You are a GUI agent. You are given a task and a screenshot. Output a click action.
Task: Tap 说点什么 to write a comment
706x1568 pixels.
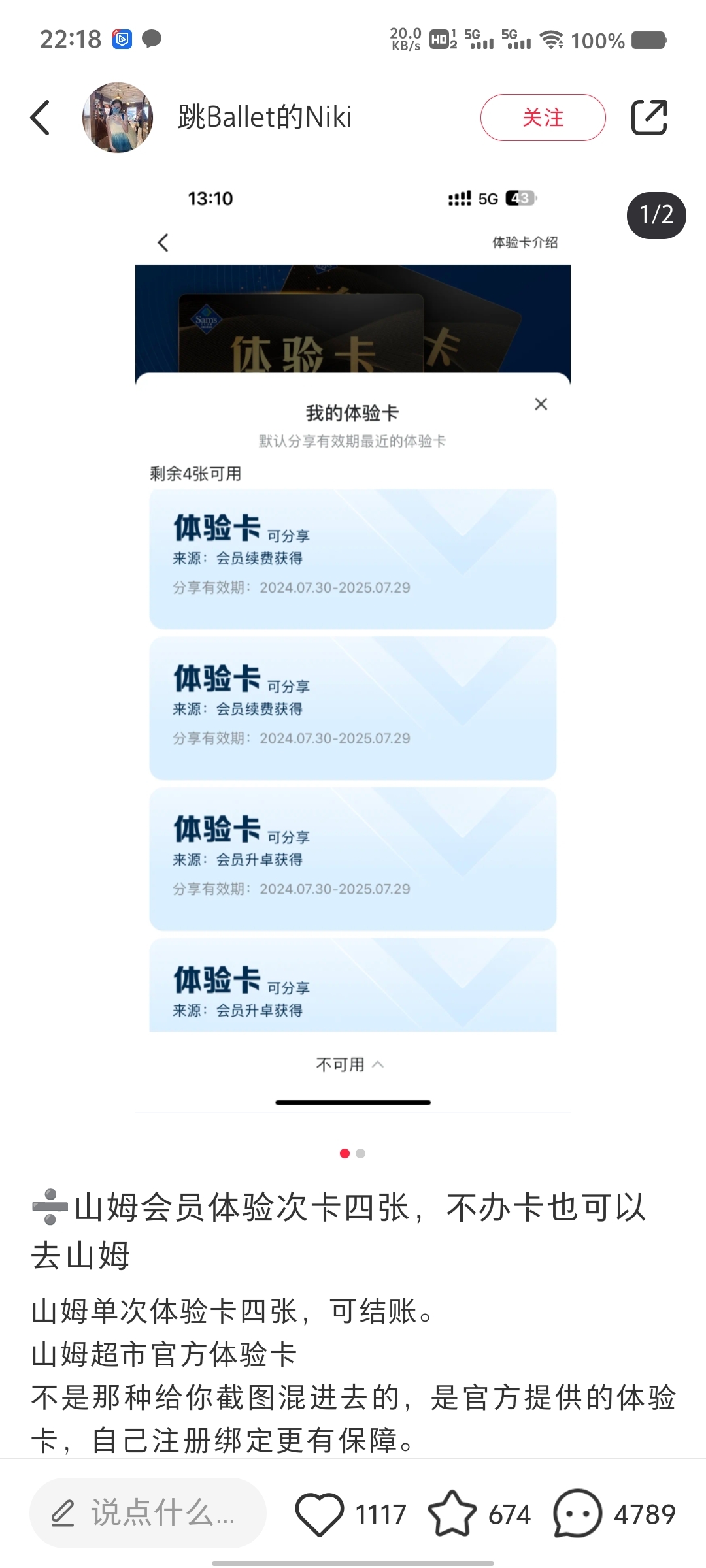(x=148, y=1513)
